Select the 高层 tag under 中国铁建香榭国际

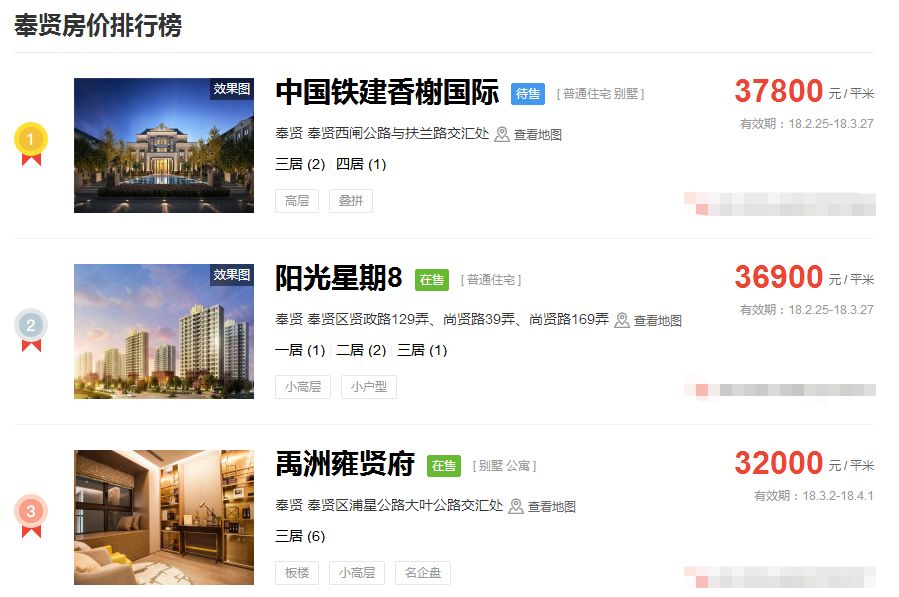[x=297, y=201]
